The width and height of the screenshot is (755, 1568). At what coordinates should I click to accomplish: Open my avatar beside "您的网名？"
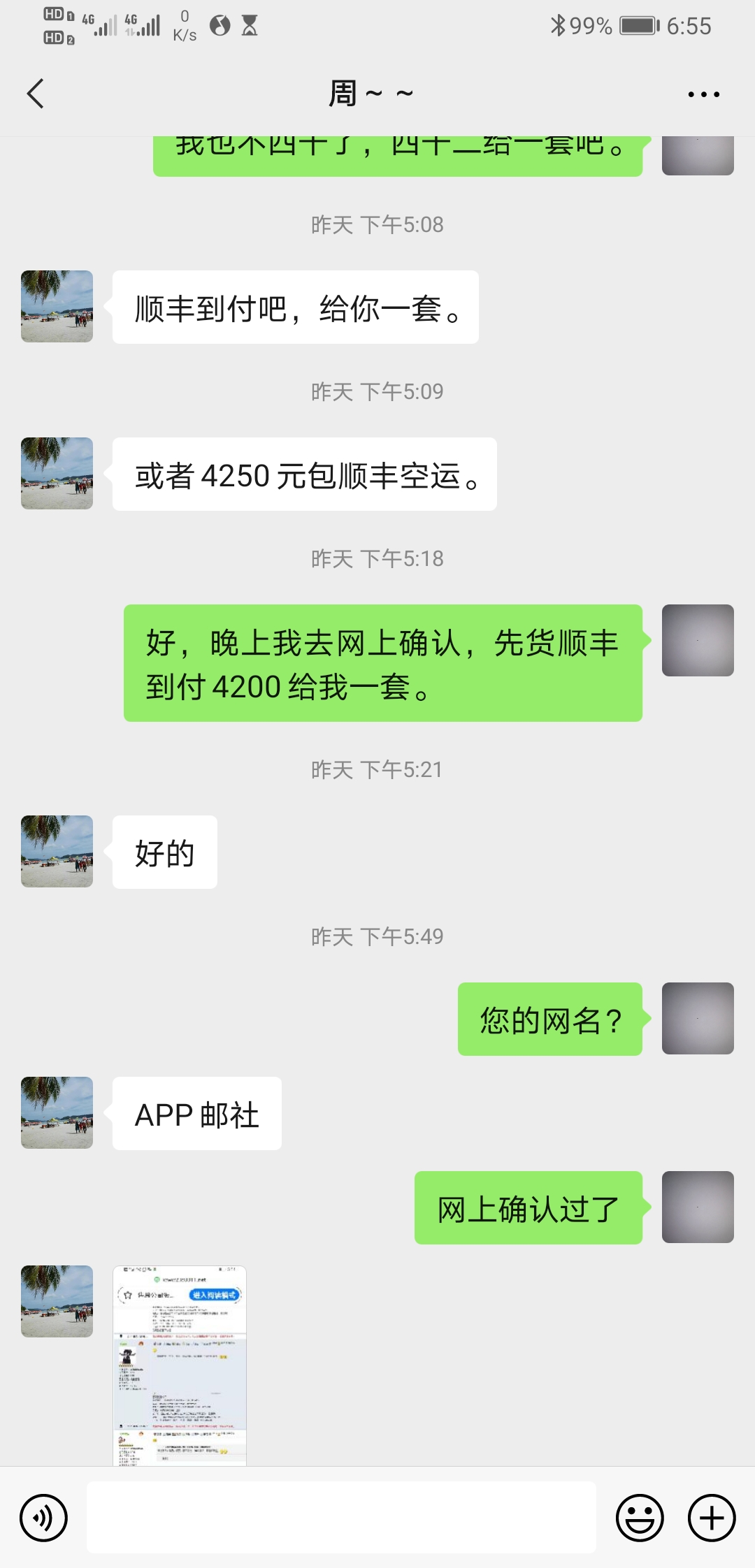[x=698, y=1018]
